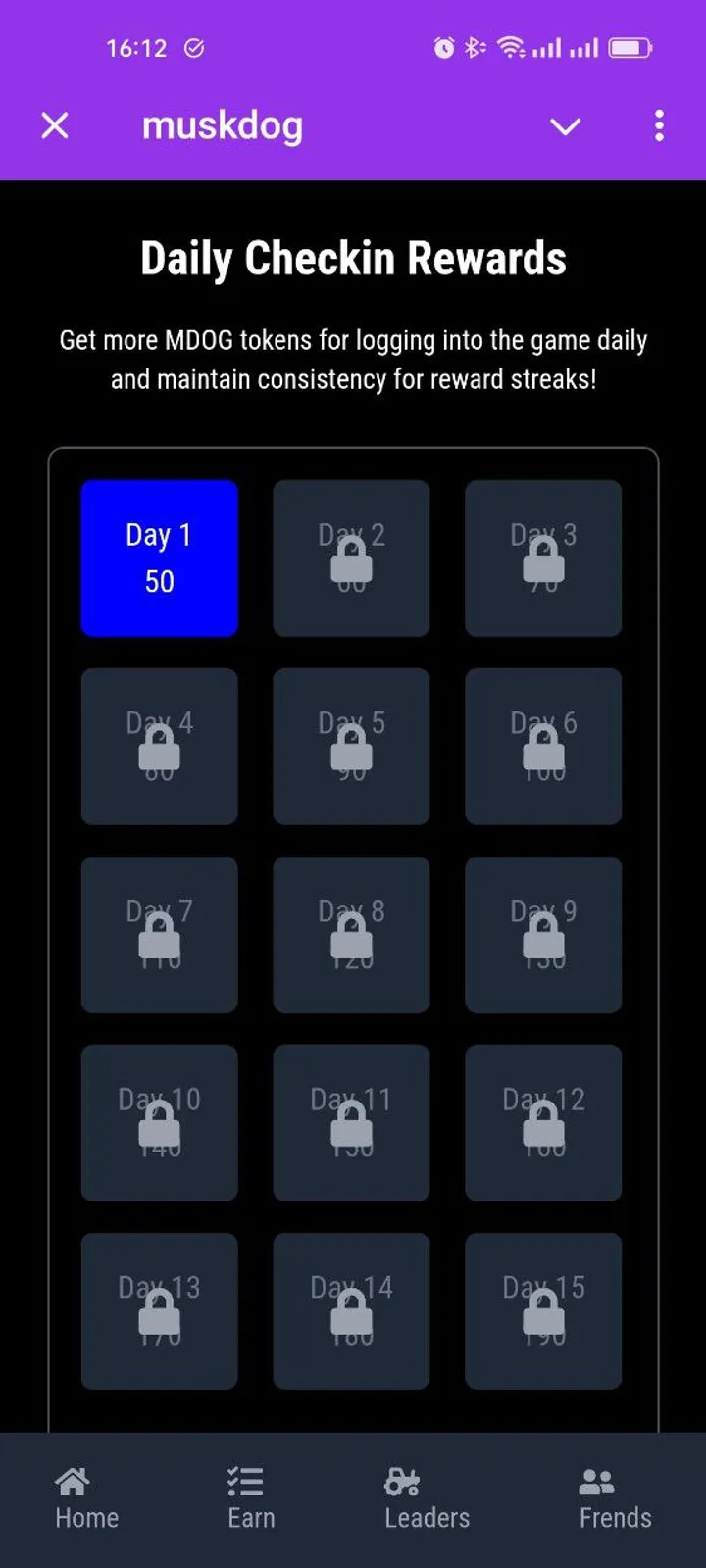Close the muskdog mini app
This screenshot has height=1568, width=706.
pyautogui.click(x=55, y=125)
